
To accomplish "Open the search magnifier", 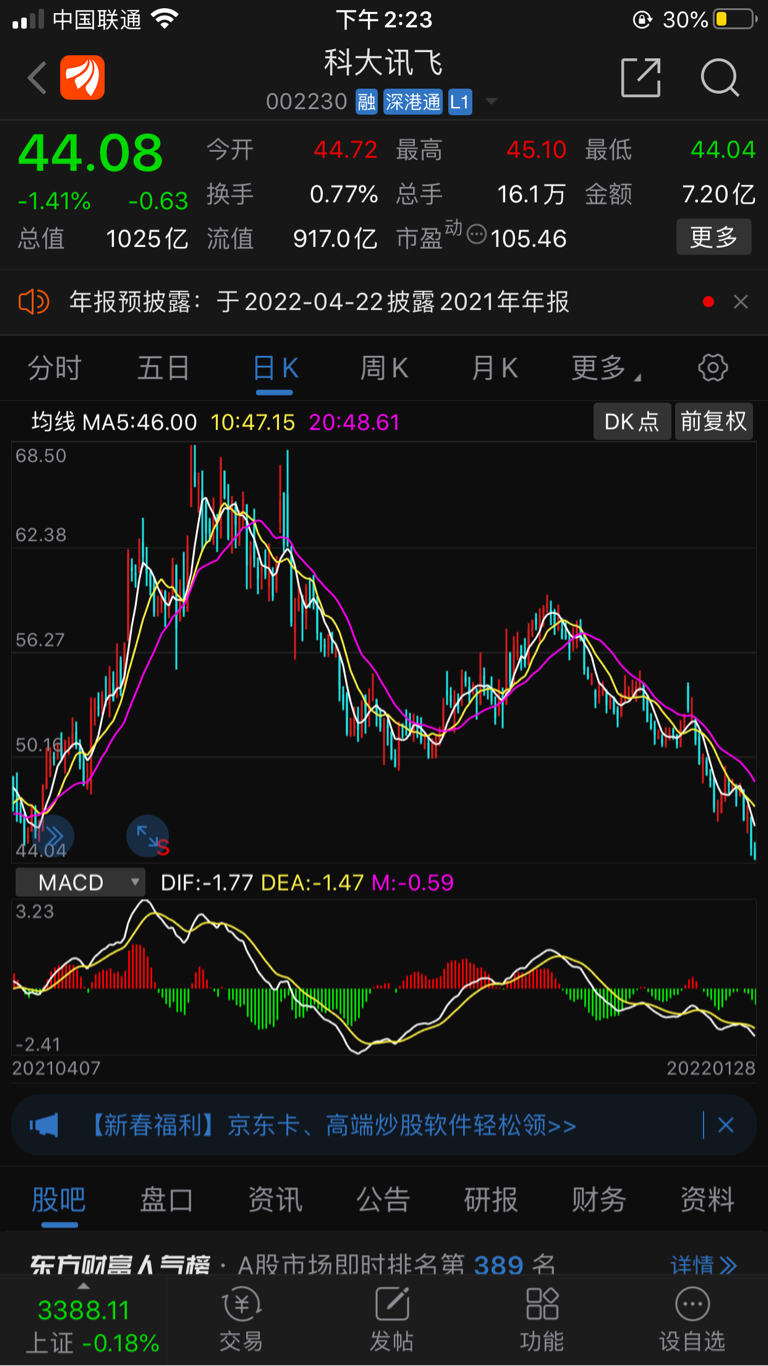I will tap(719, 78).
